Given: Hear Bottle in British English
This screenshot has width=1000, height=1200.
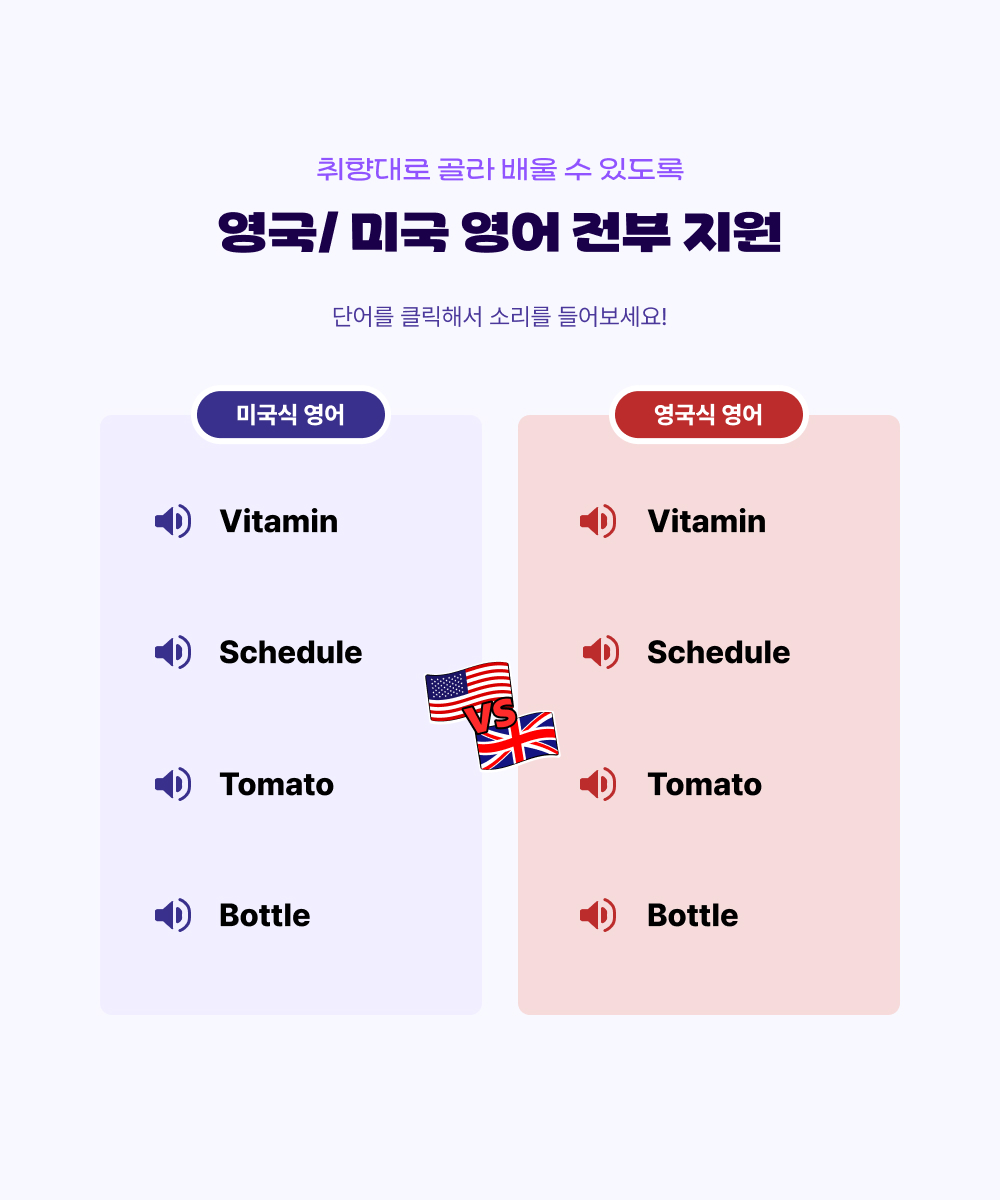Looking at the screenshot, I should coord(598,915).
